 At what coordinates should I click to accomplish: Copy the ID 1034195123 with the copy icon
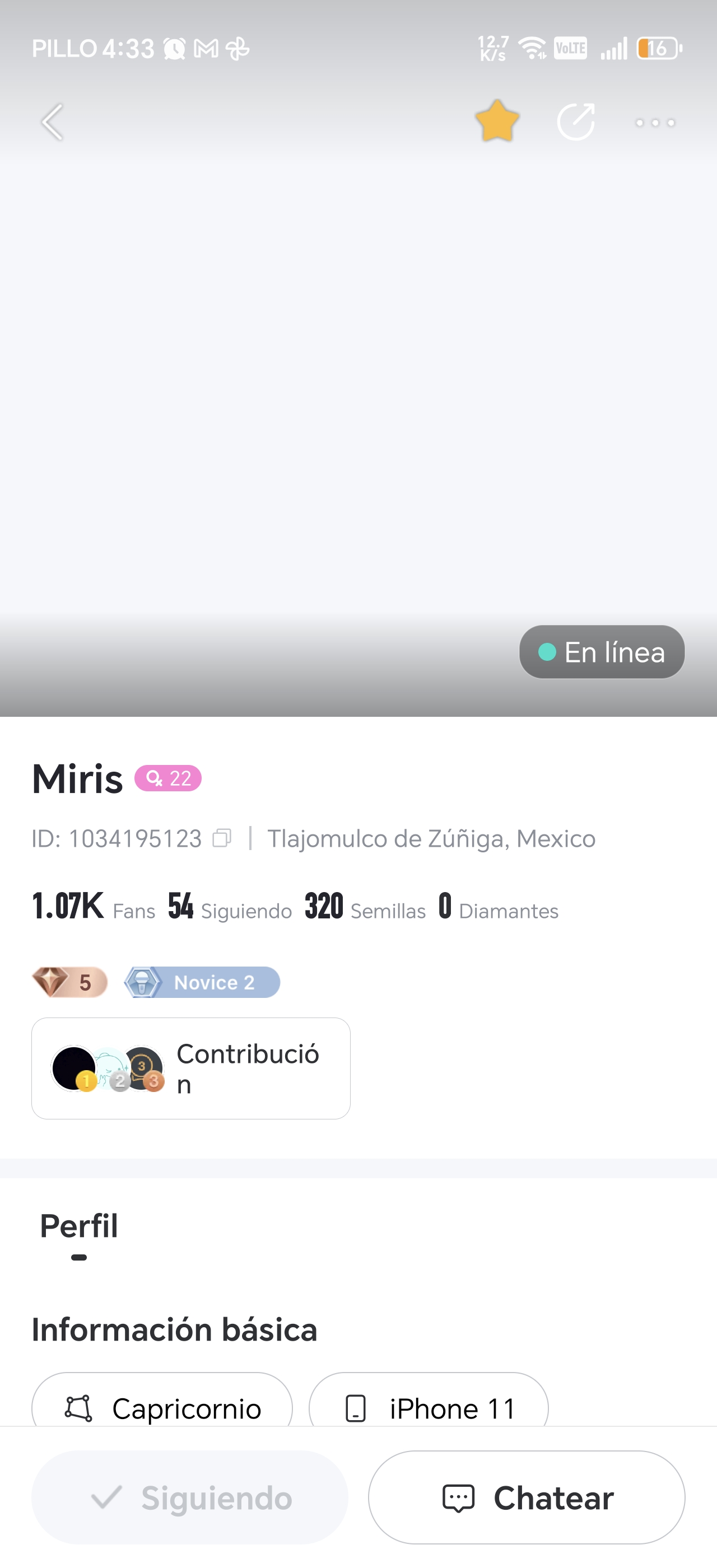pos(222,838)
